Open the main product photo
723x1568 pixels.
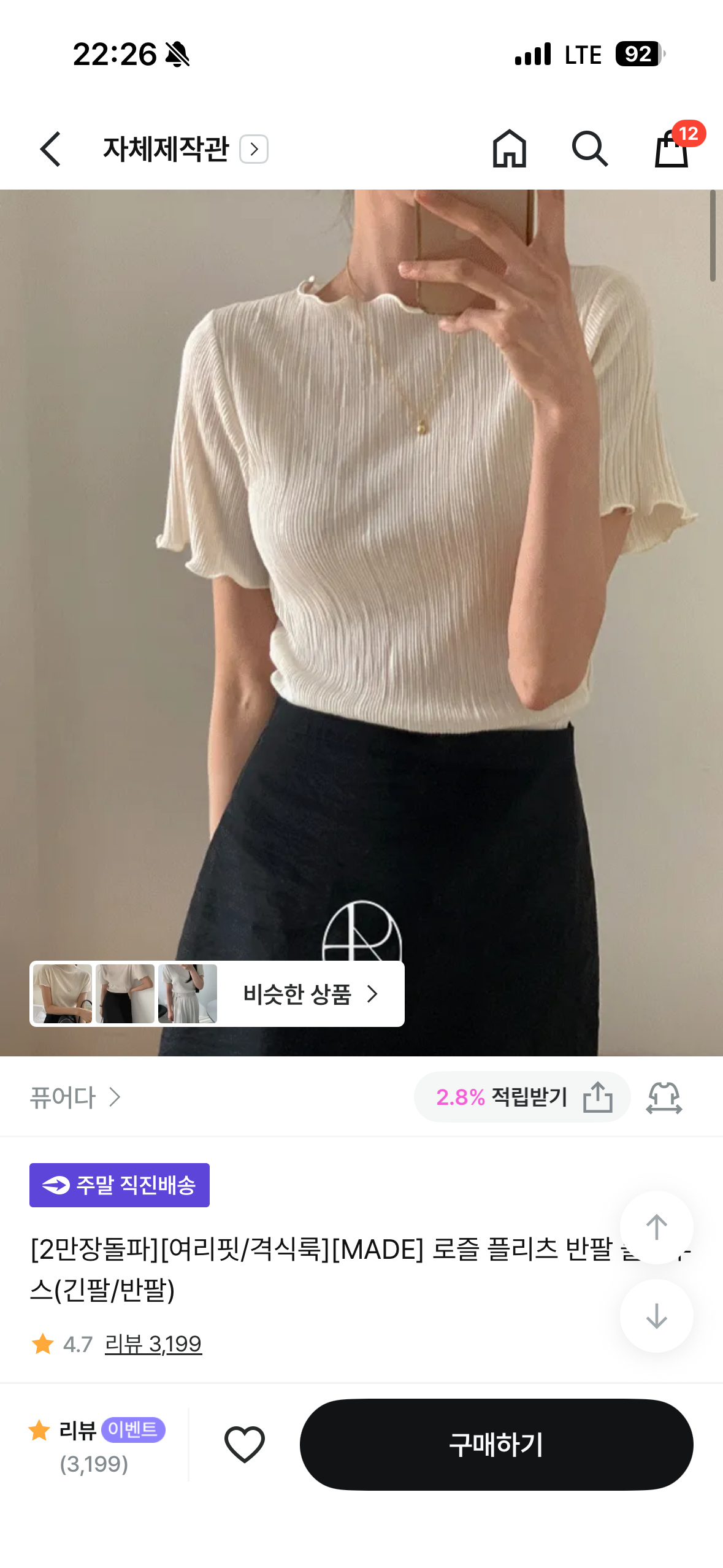pyautogui.click(x=361, y=623)
